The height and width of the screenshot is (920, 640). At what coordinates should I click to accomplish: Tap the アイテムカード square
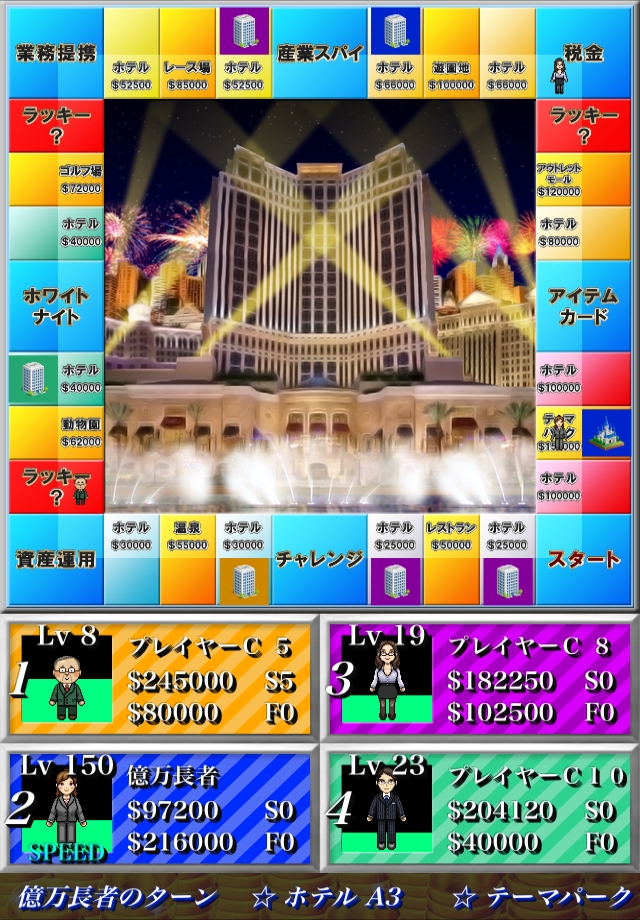584,306
